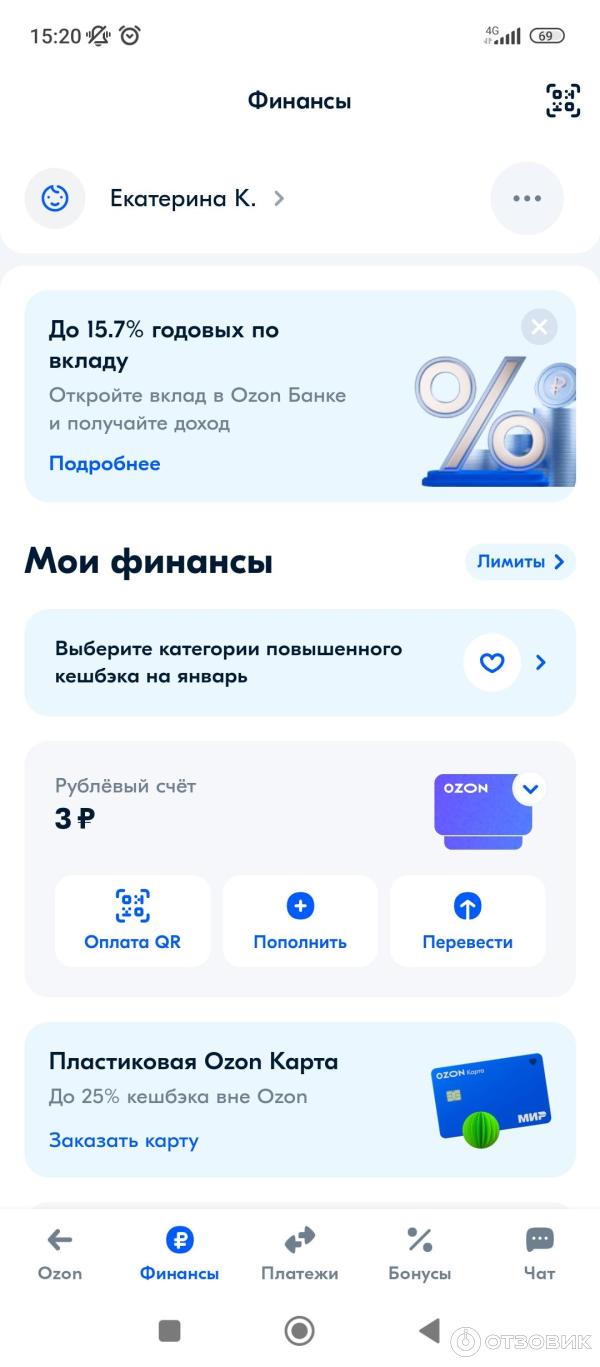This screenshot has width=600, height=1367.
Task: Open the QR scanner icon
Action: point(563,100)
